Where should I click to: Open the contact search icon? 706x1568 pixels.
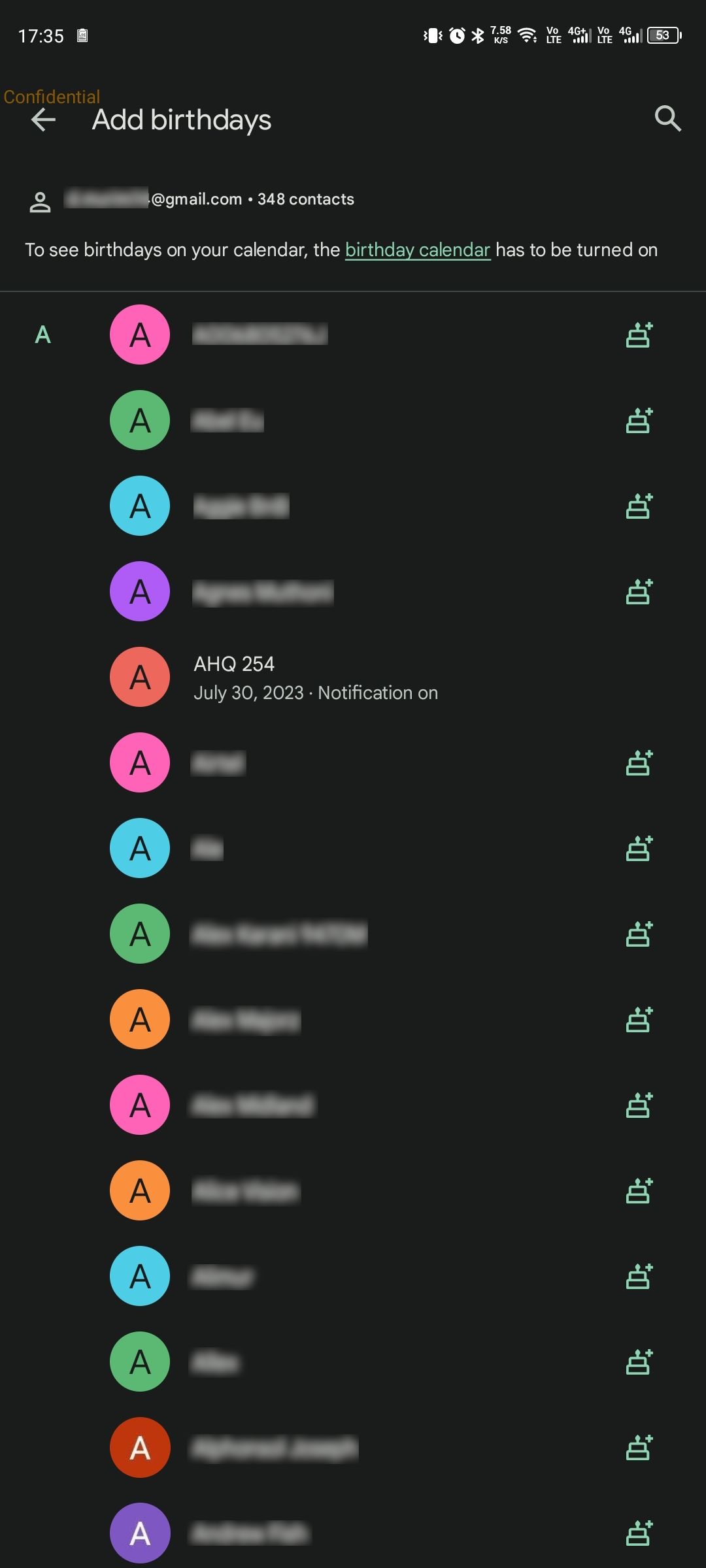(667, 119)
